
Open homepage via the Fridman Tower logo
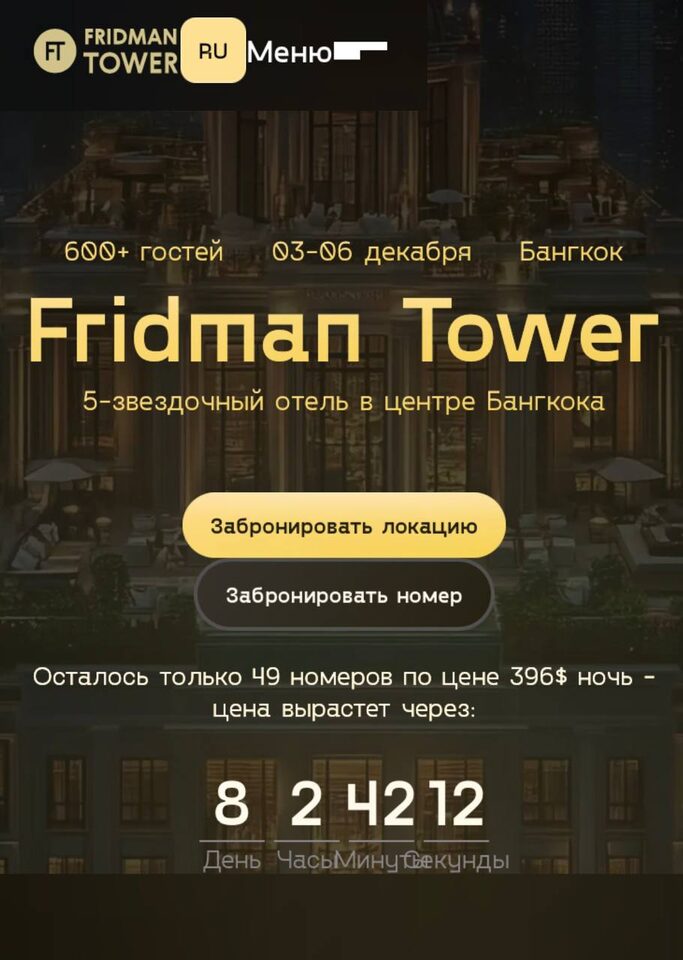(x=105, y=51)
